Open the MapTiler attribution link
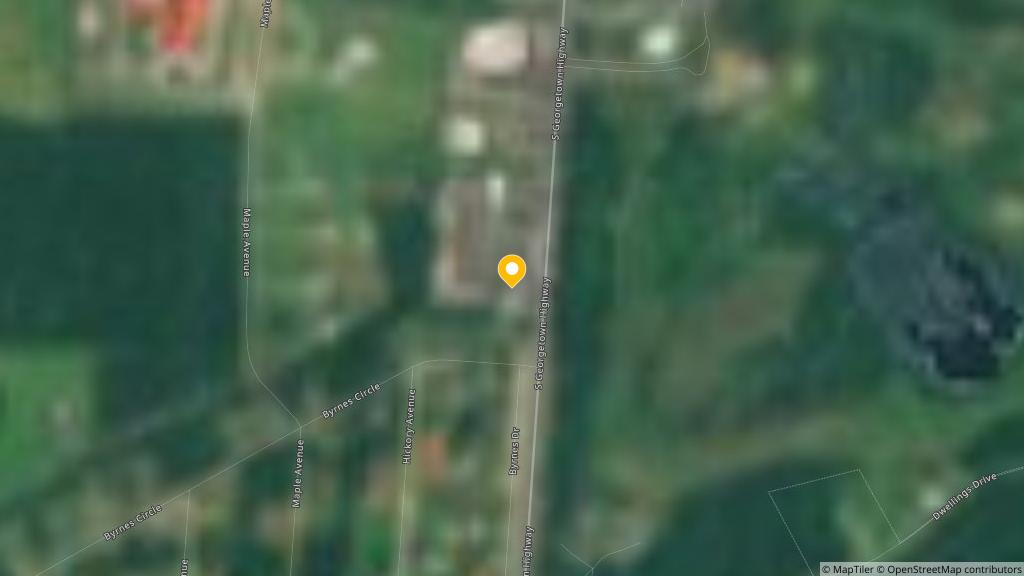Screen dimensions: 1024x576 [x=846, y=569]
